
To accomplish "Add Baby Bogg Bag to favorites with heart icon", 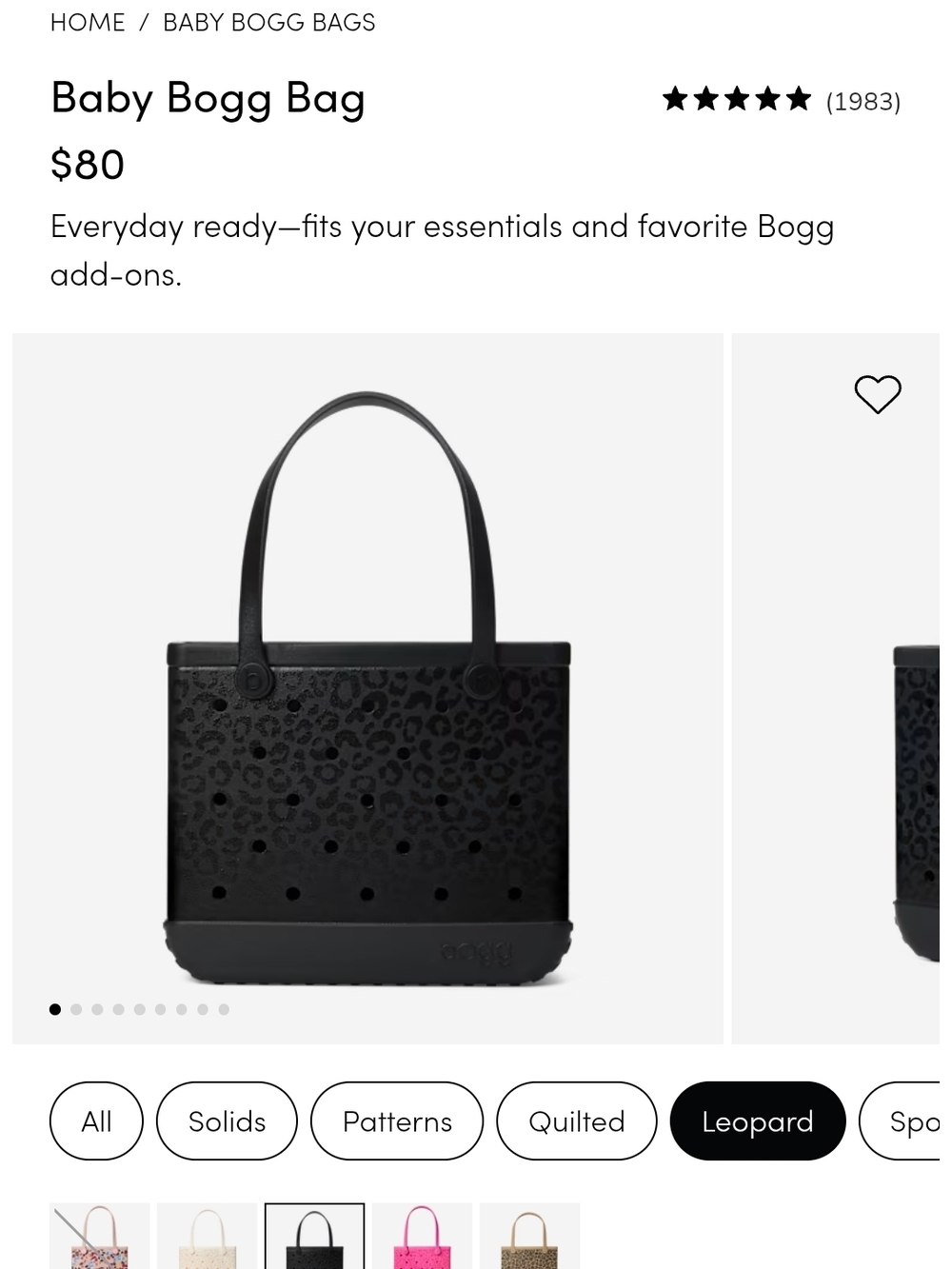I will [878, 394].
